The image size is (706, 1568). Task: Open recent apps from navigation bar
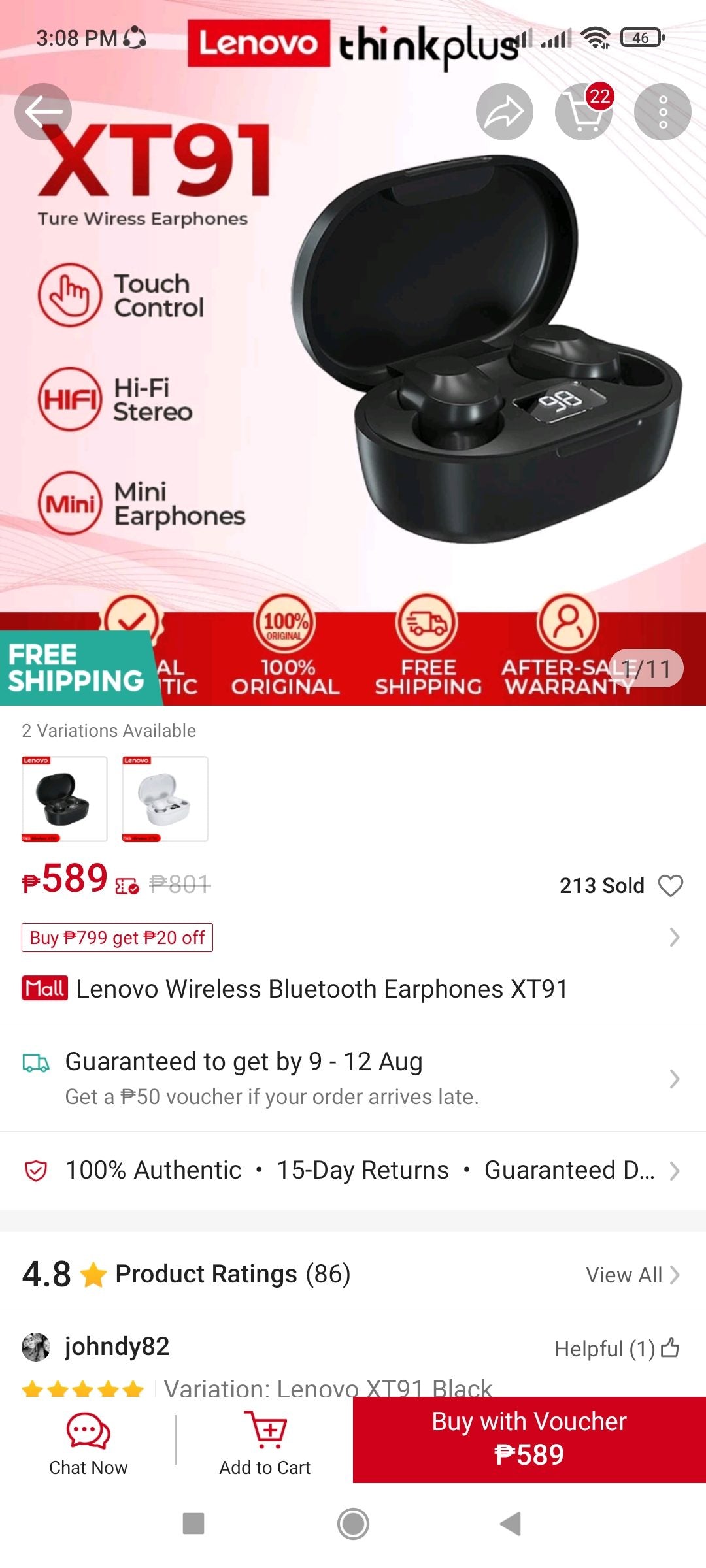(193, 1524)
